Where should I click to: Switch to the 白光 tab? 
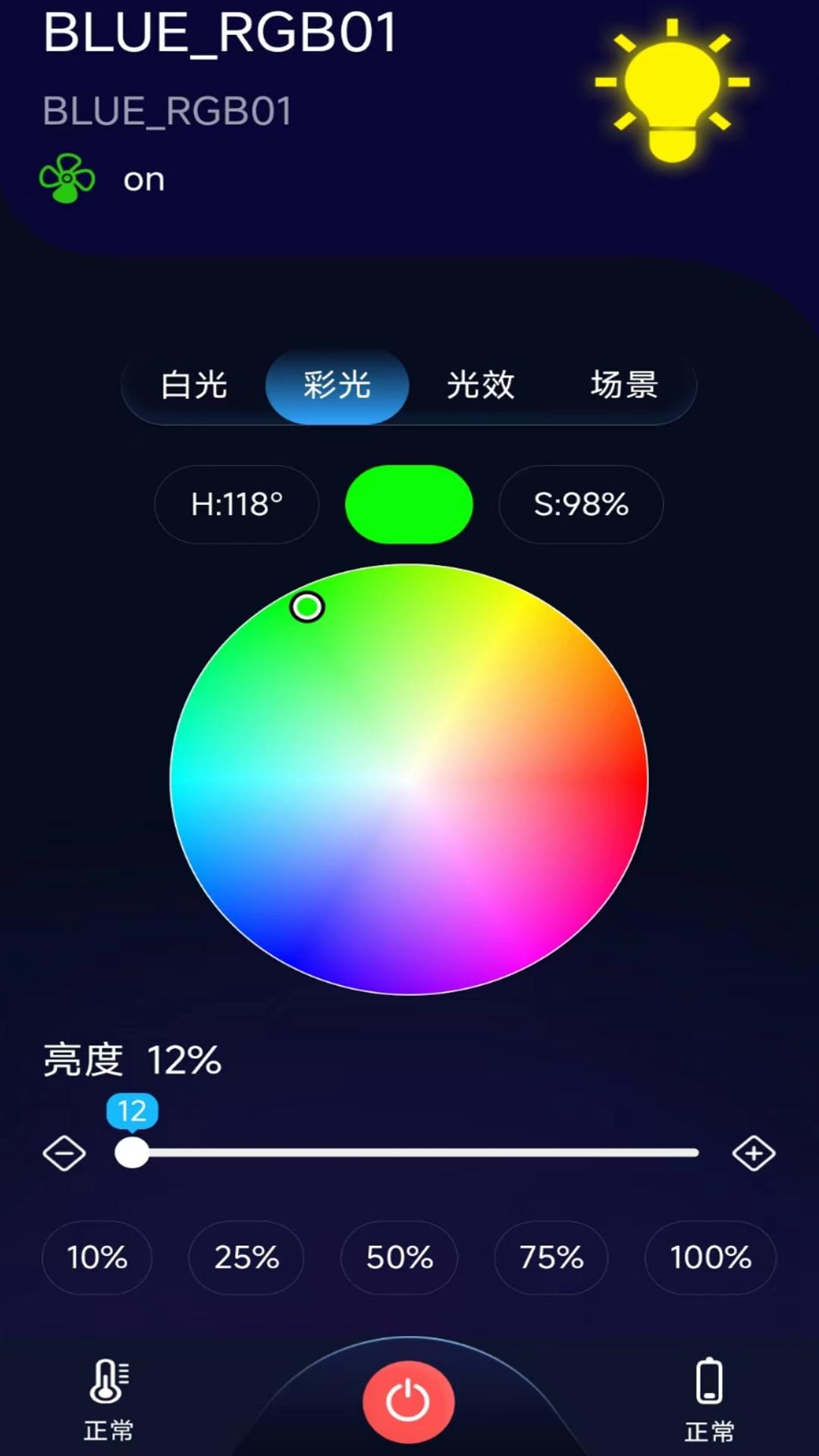coord(193,385)
